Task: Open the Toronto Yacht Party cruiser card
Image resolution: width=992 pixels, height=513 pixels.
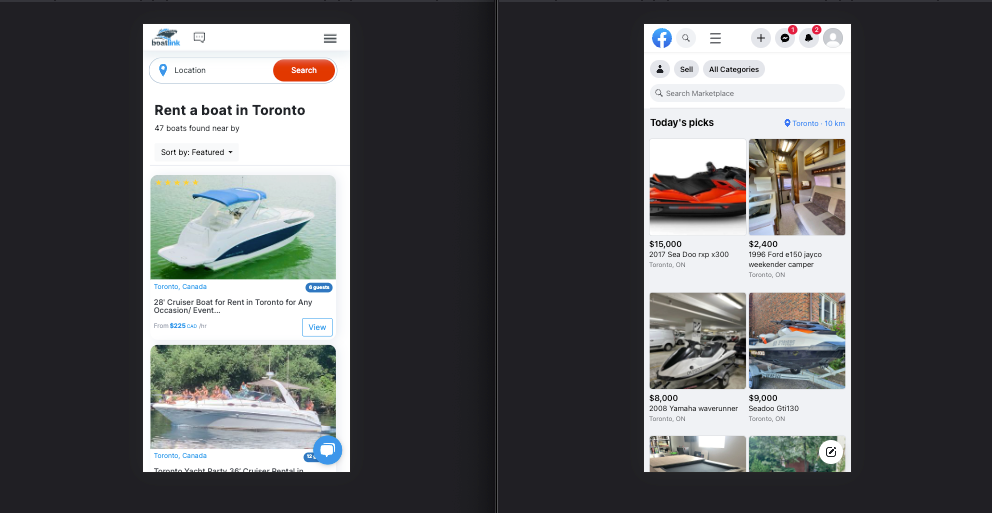Action: pyautogui.click(x=243, y=397)
